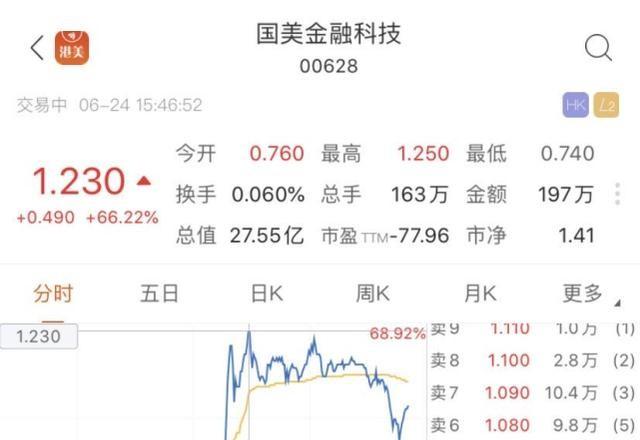Go back using the arrow icon
The height and width of the screenshot is (440, 640).
(37, 48)
